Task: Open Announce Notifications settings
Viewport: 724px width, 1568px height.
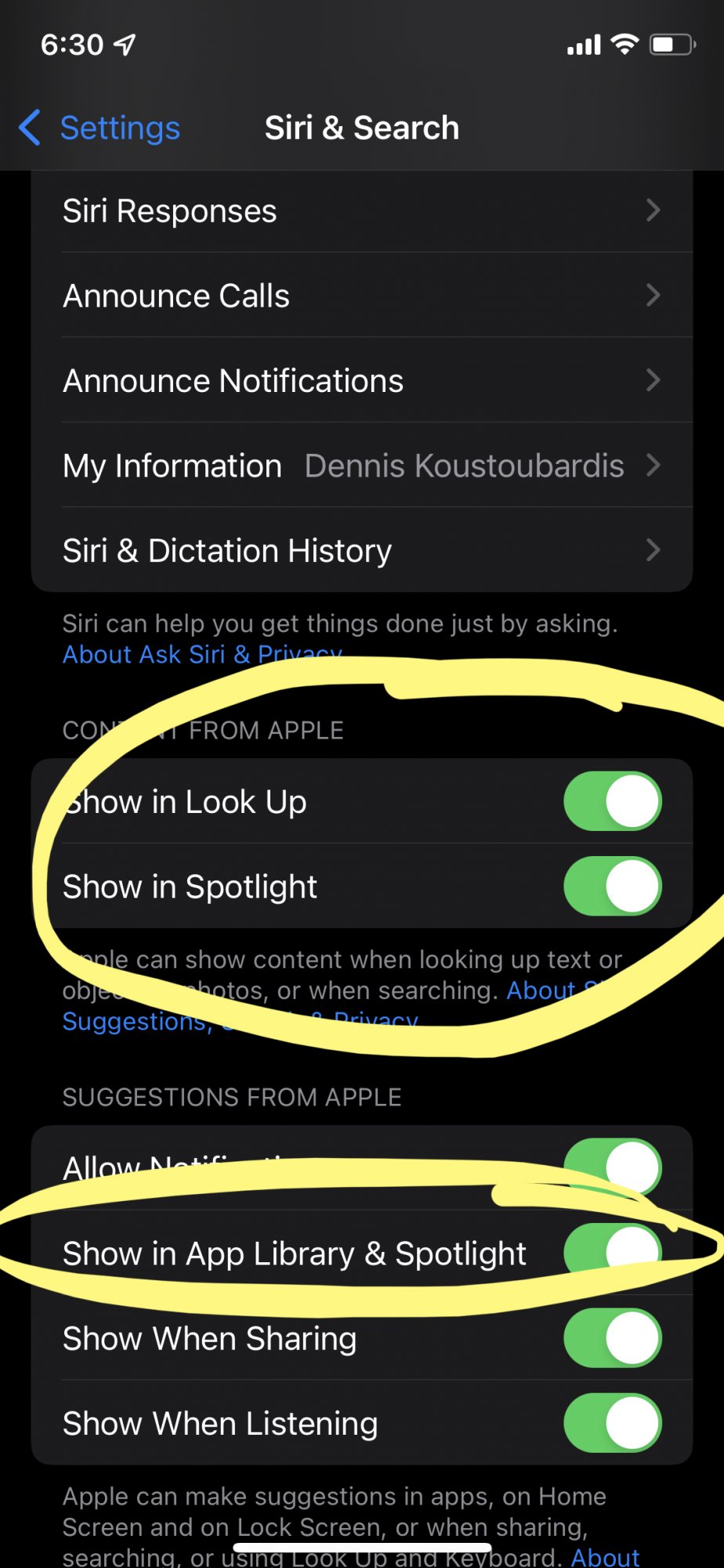Action: click(360, 381)
